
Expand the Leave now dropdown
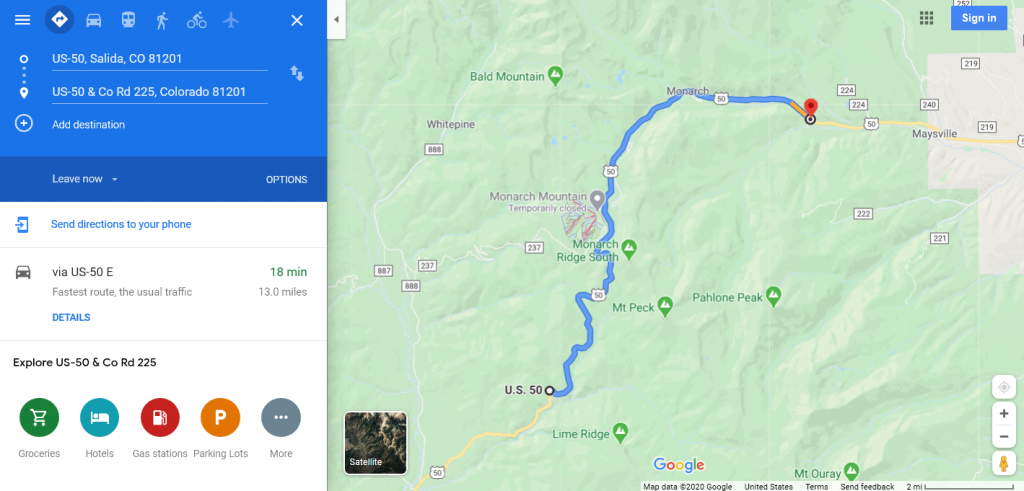point(85,179)
